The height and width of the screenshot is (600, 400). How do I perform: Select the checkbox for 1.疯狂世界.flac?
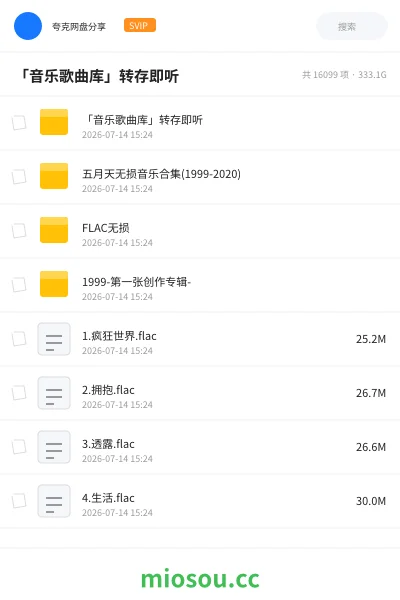[x=19, y=339]
